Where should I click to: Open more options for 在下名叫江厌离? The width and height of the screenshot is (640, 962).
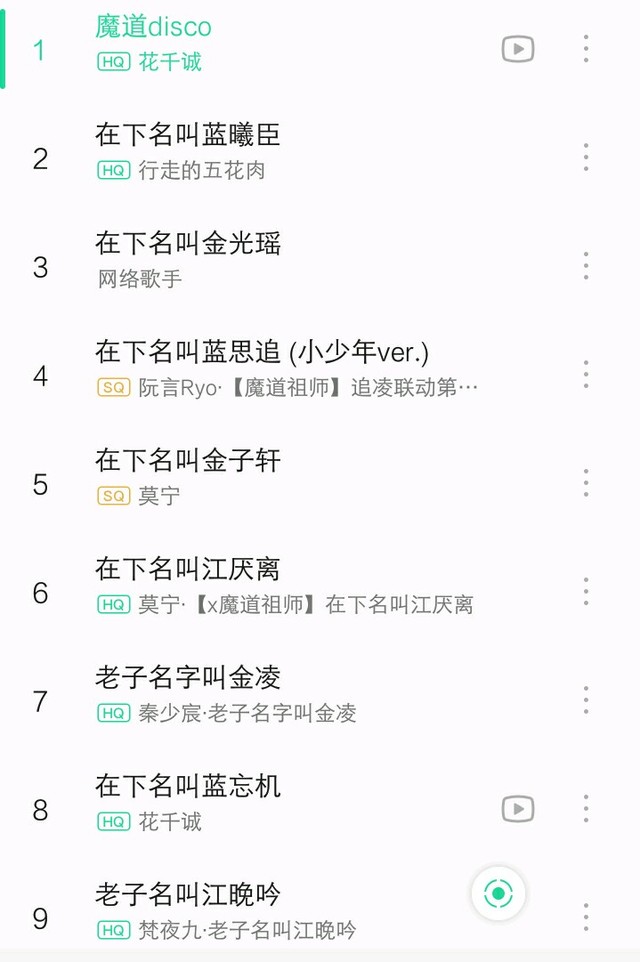(586, 592)
